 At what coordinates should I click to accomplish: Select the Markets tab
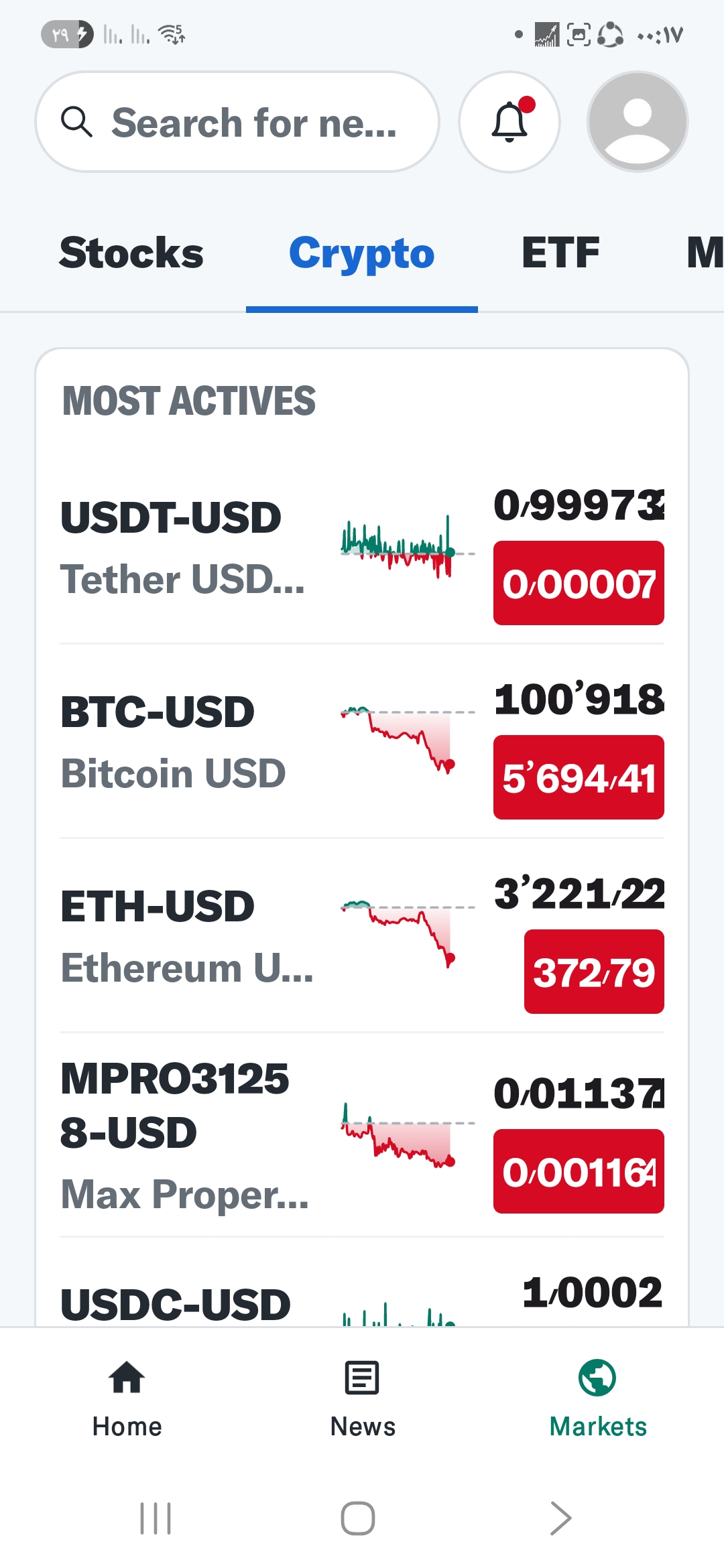click(598, 1398)
